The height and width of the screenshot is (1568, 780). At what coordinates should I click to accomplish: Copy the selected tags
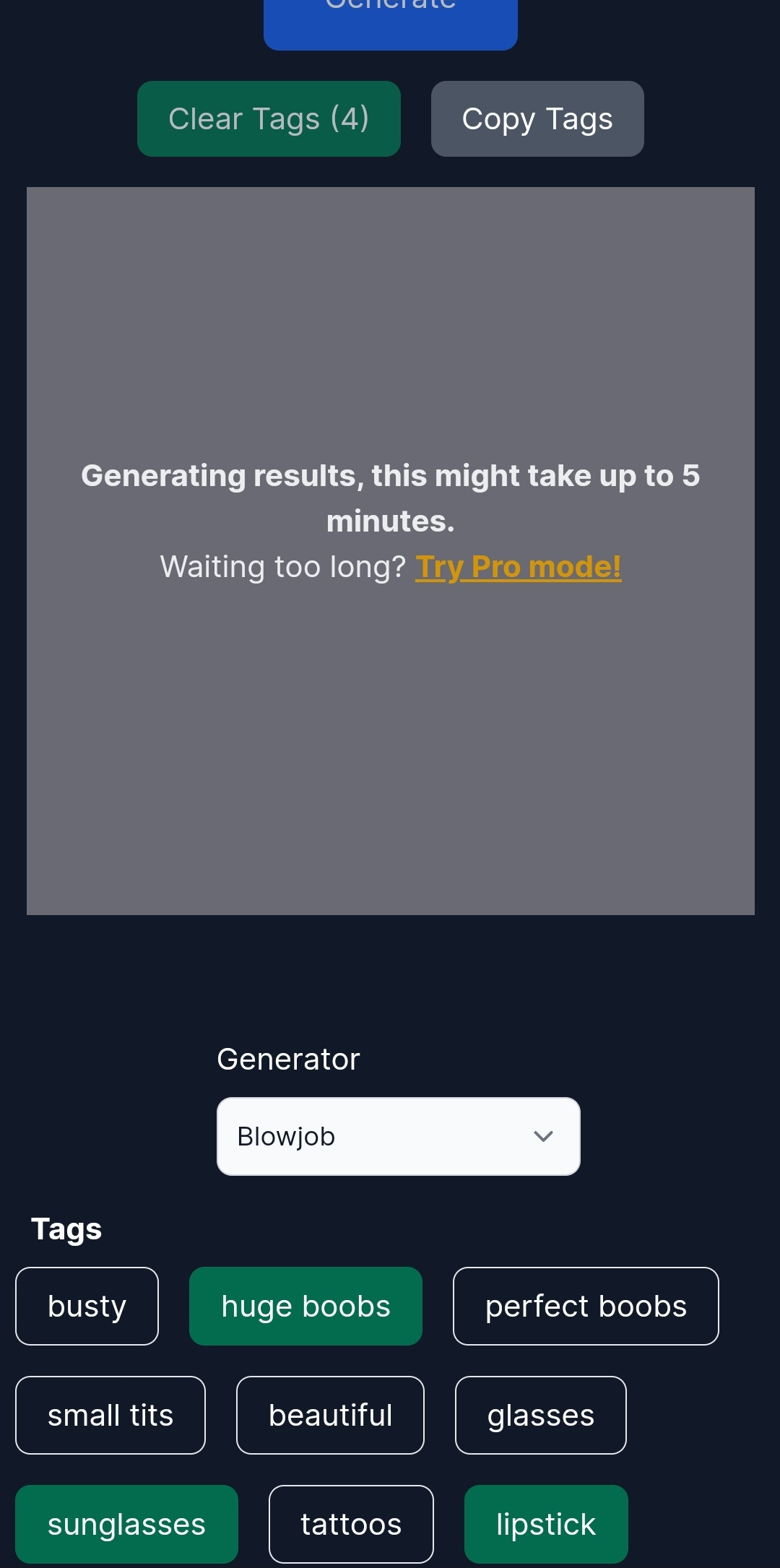pos(537,118)
